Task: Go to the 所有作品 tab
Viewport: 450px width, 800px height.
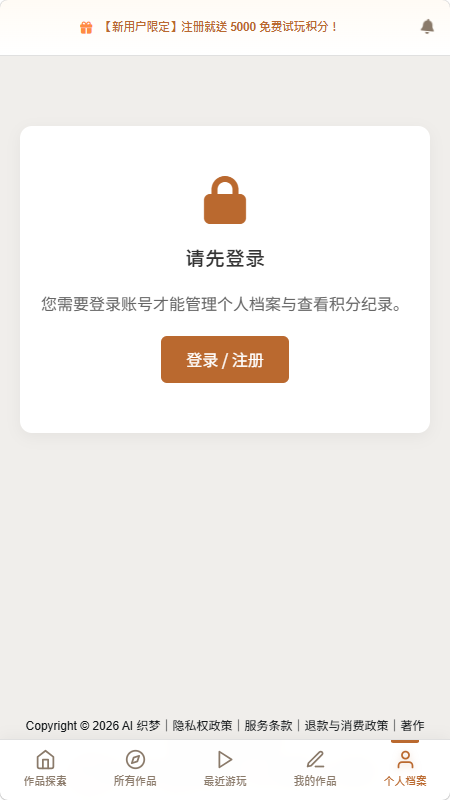Action: 135,768
